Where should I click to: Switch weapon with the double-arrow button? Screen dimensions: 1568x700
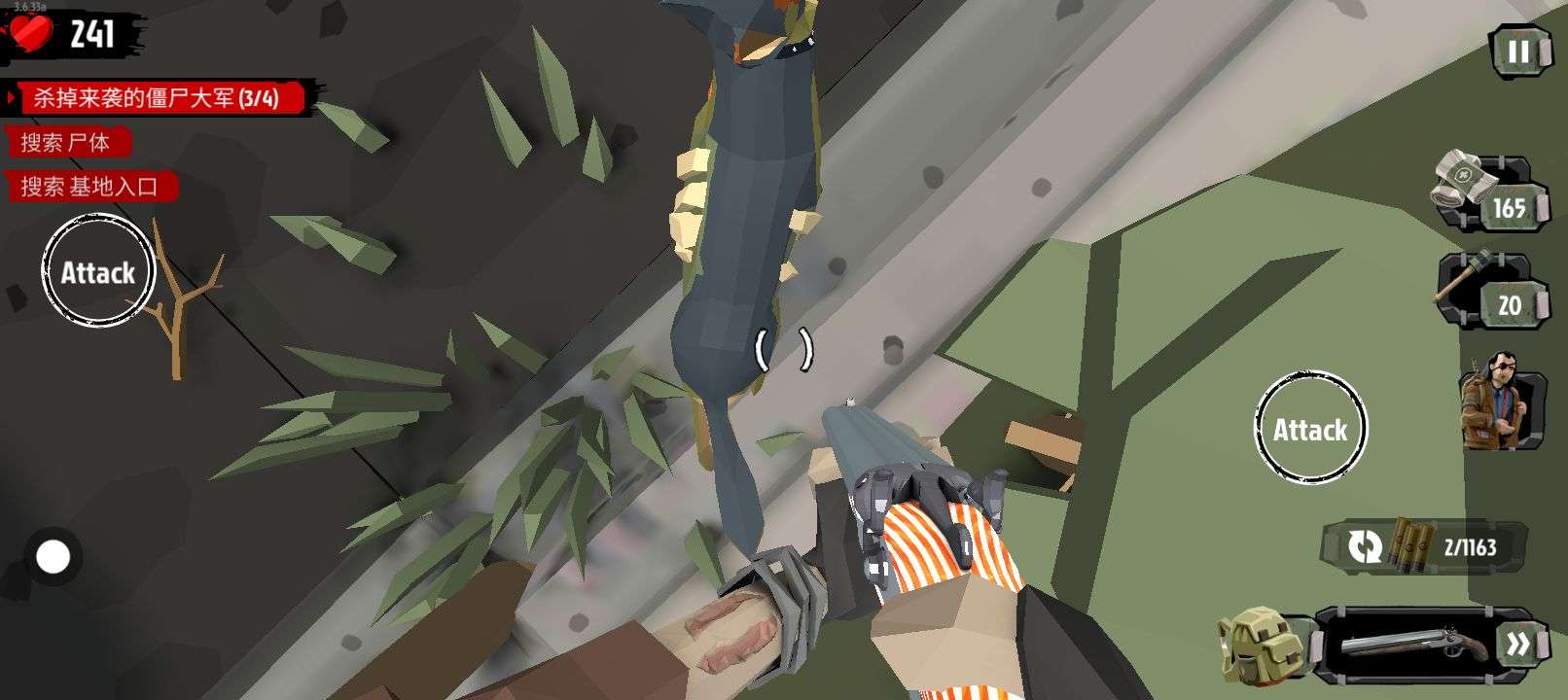pyautogui.click(x=1518, y=644)
